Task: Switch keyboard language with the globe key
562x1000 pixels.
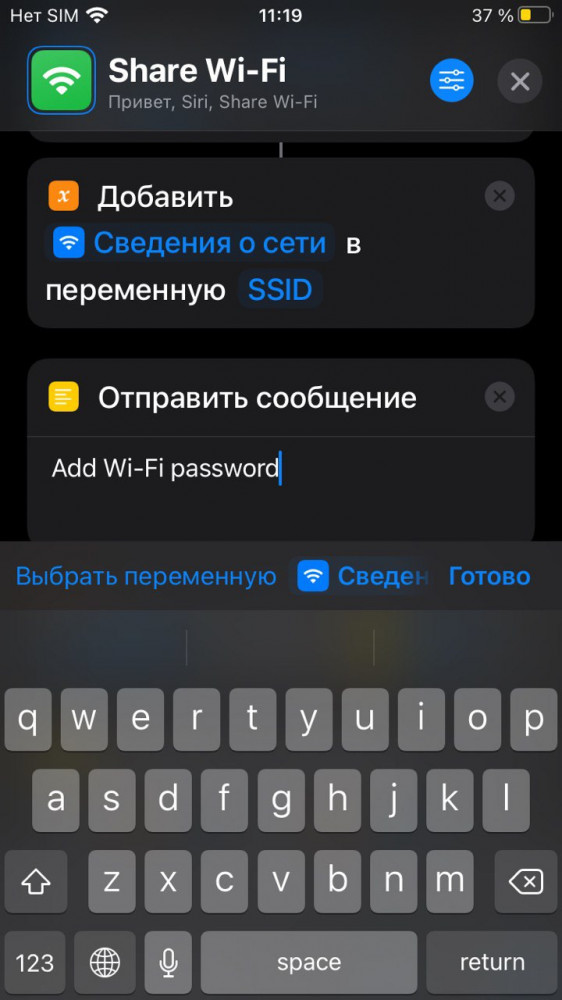Action: (105, 962)
